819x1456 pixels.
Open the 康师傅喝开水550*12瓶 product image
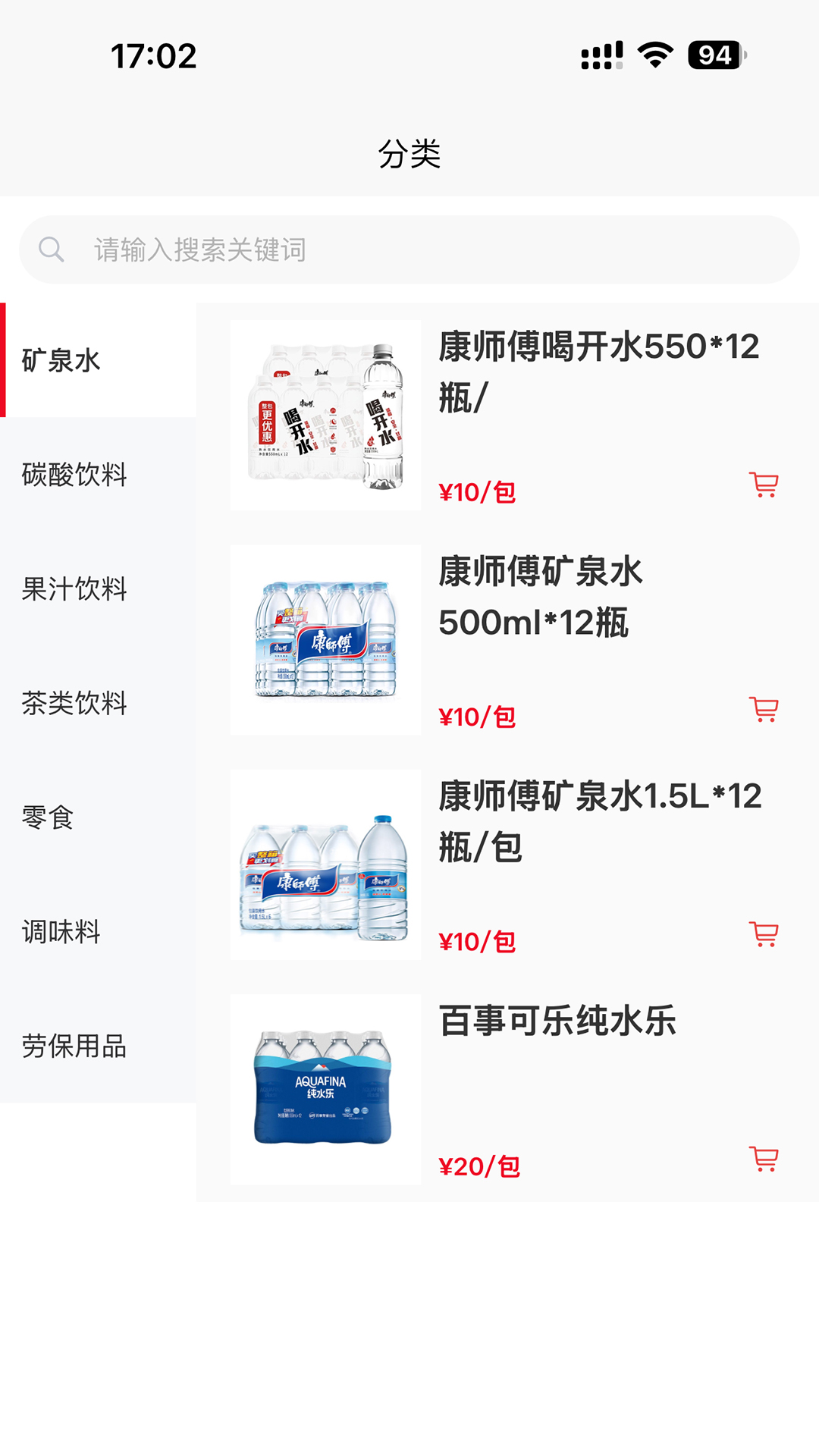(x=326, y=416)
